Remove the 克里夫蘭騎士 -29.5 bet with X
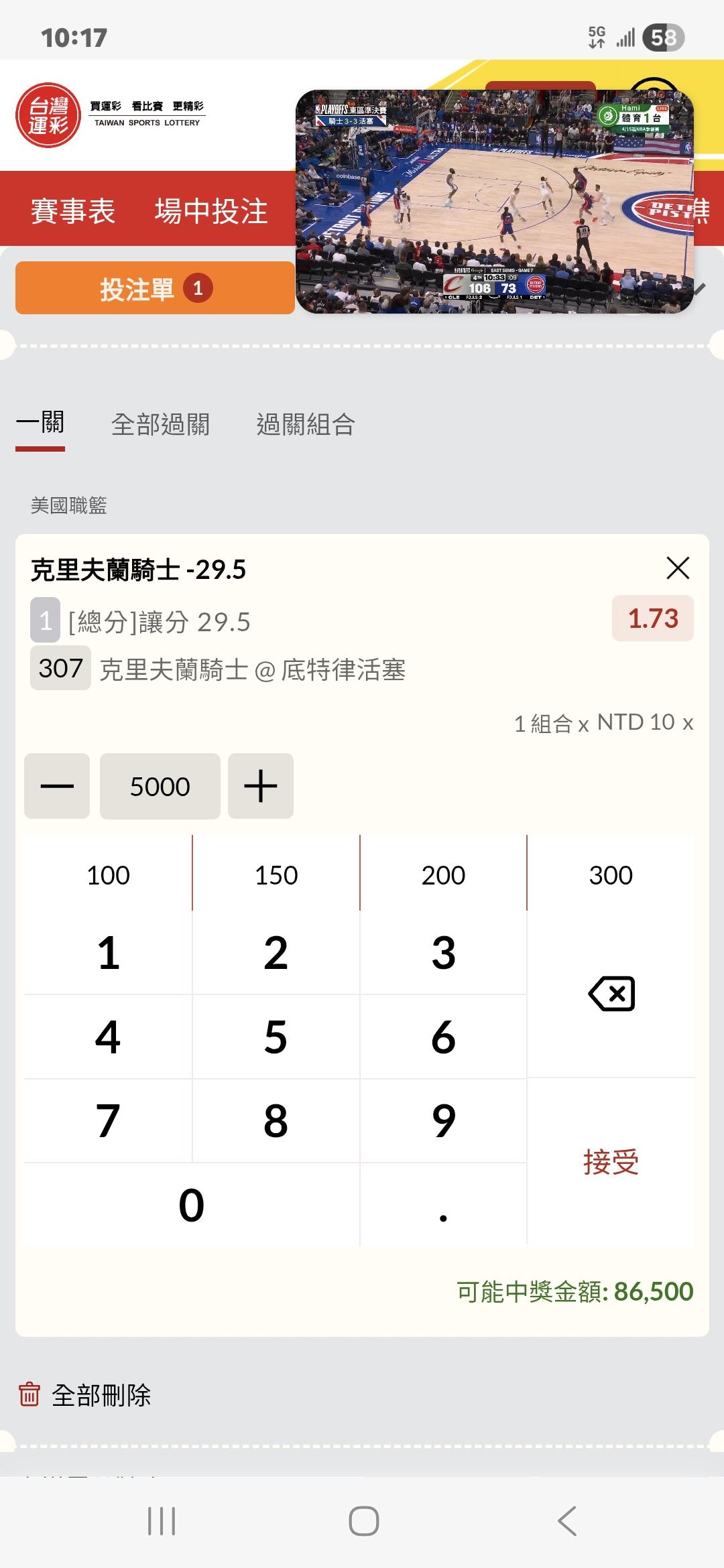 point(678,568)
